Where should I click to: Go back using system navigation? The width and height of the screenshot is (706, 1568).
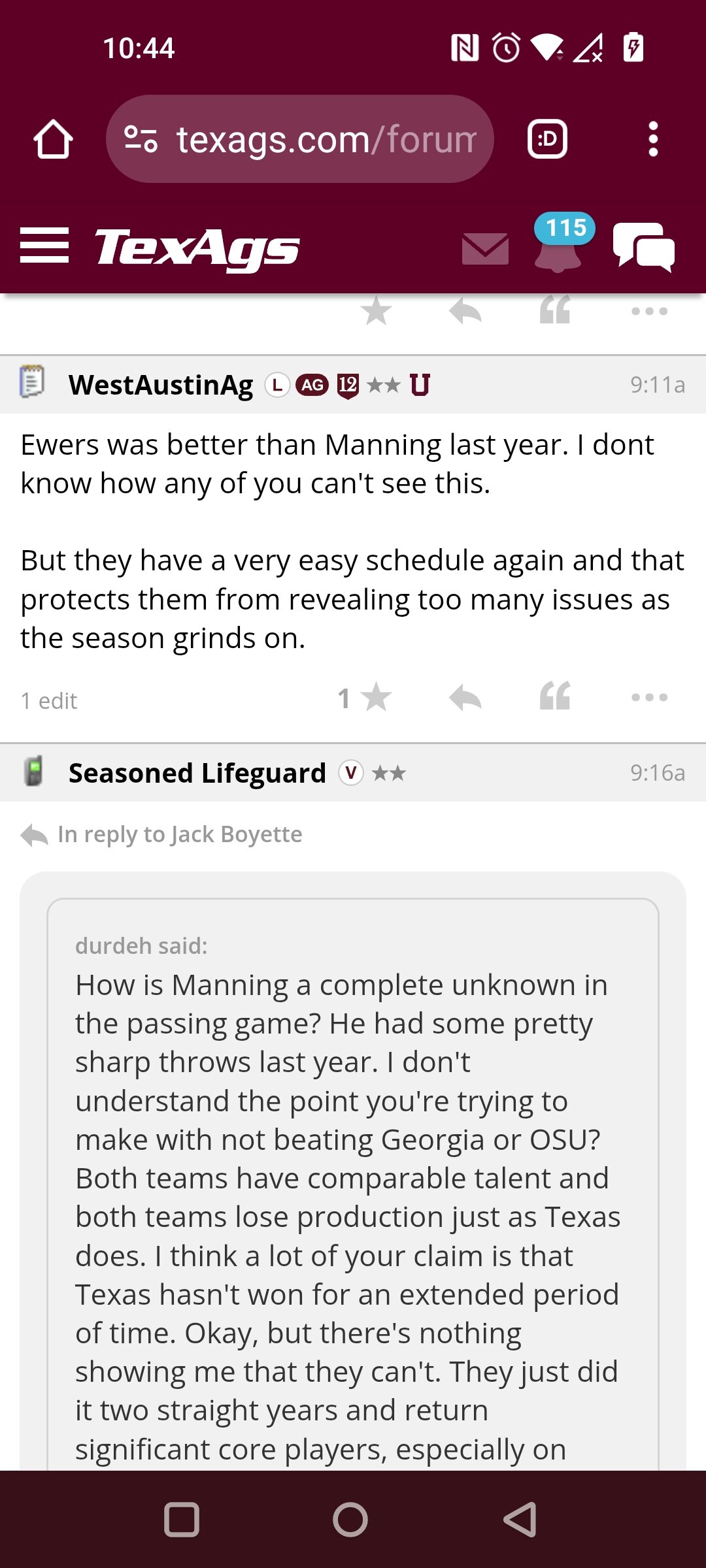click(x=520, y=1520)
